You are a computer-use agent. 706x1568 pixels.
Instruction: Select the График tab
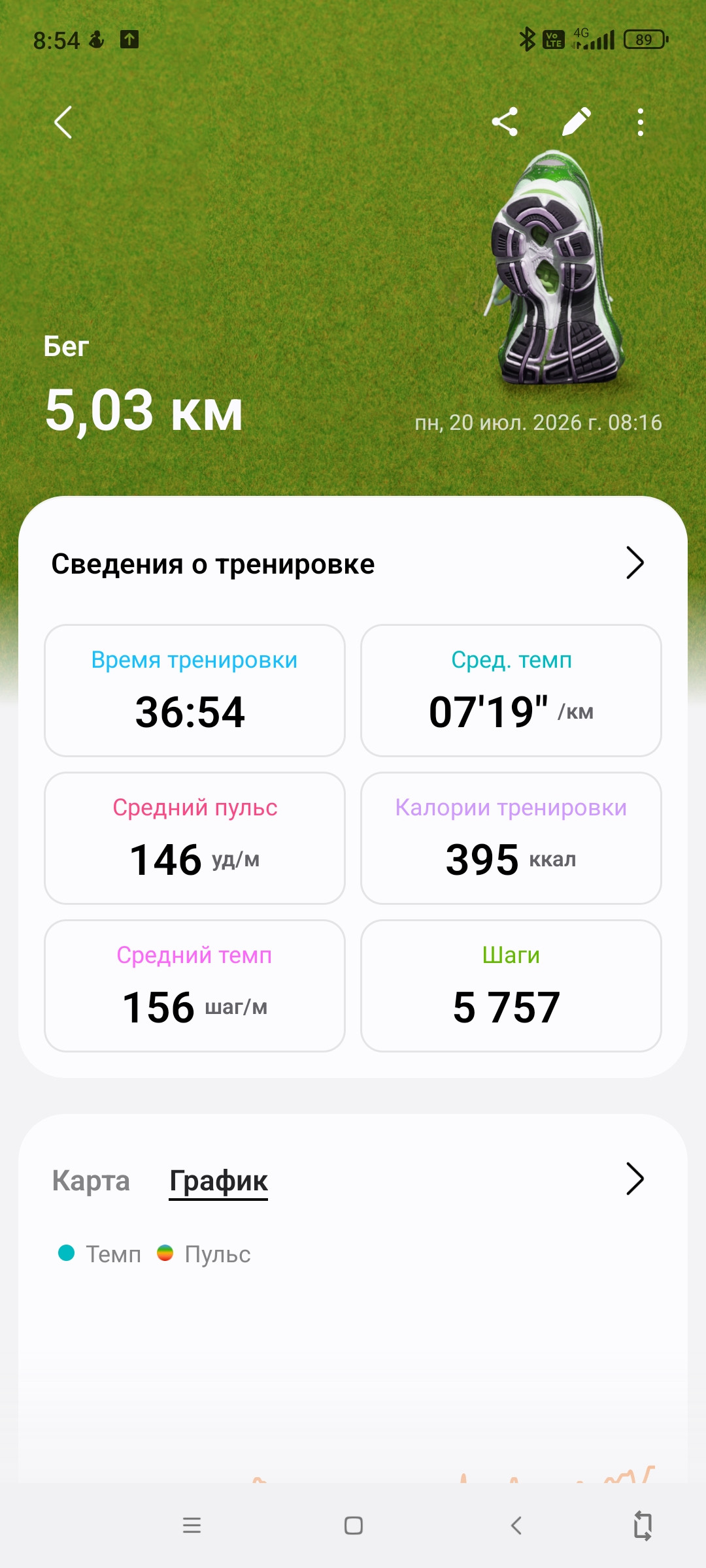[x=218, y=1181]
